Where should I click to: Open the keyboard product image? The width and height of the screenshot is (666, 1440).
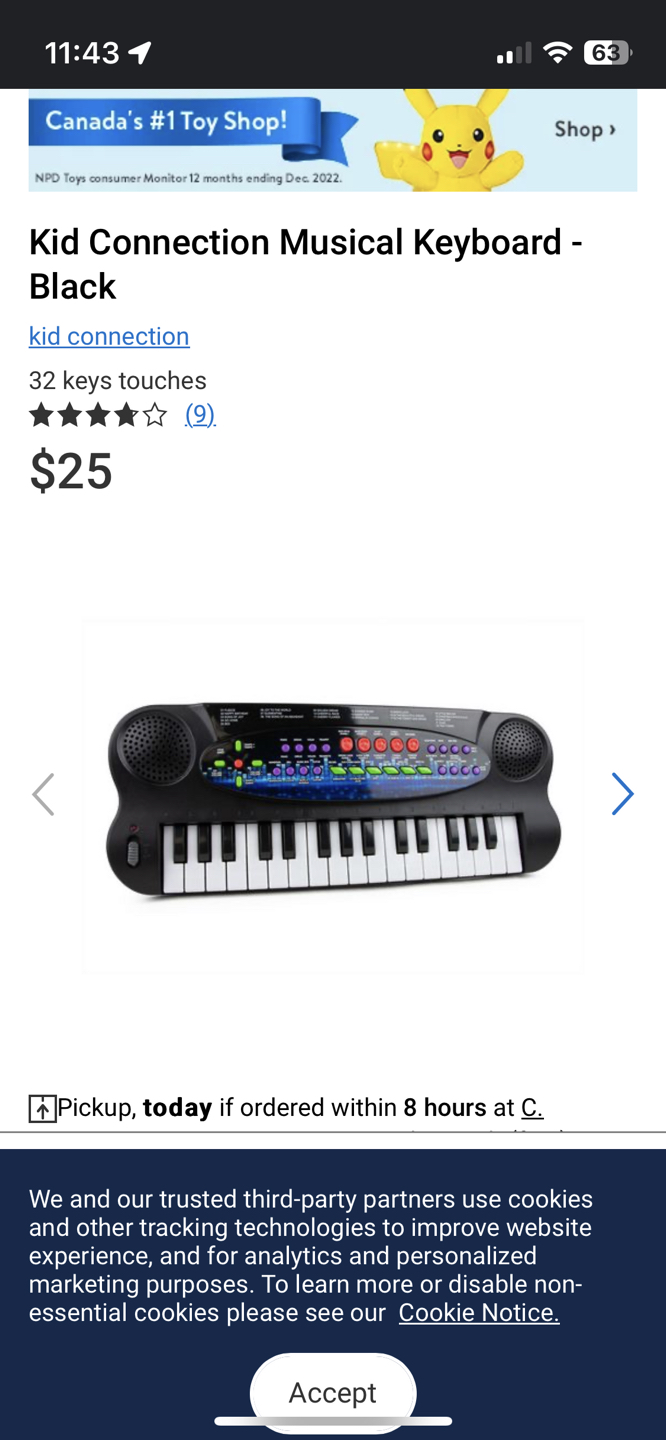tap(333, 797)
